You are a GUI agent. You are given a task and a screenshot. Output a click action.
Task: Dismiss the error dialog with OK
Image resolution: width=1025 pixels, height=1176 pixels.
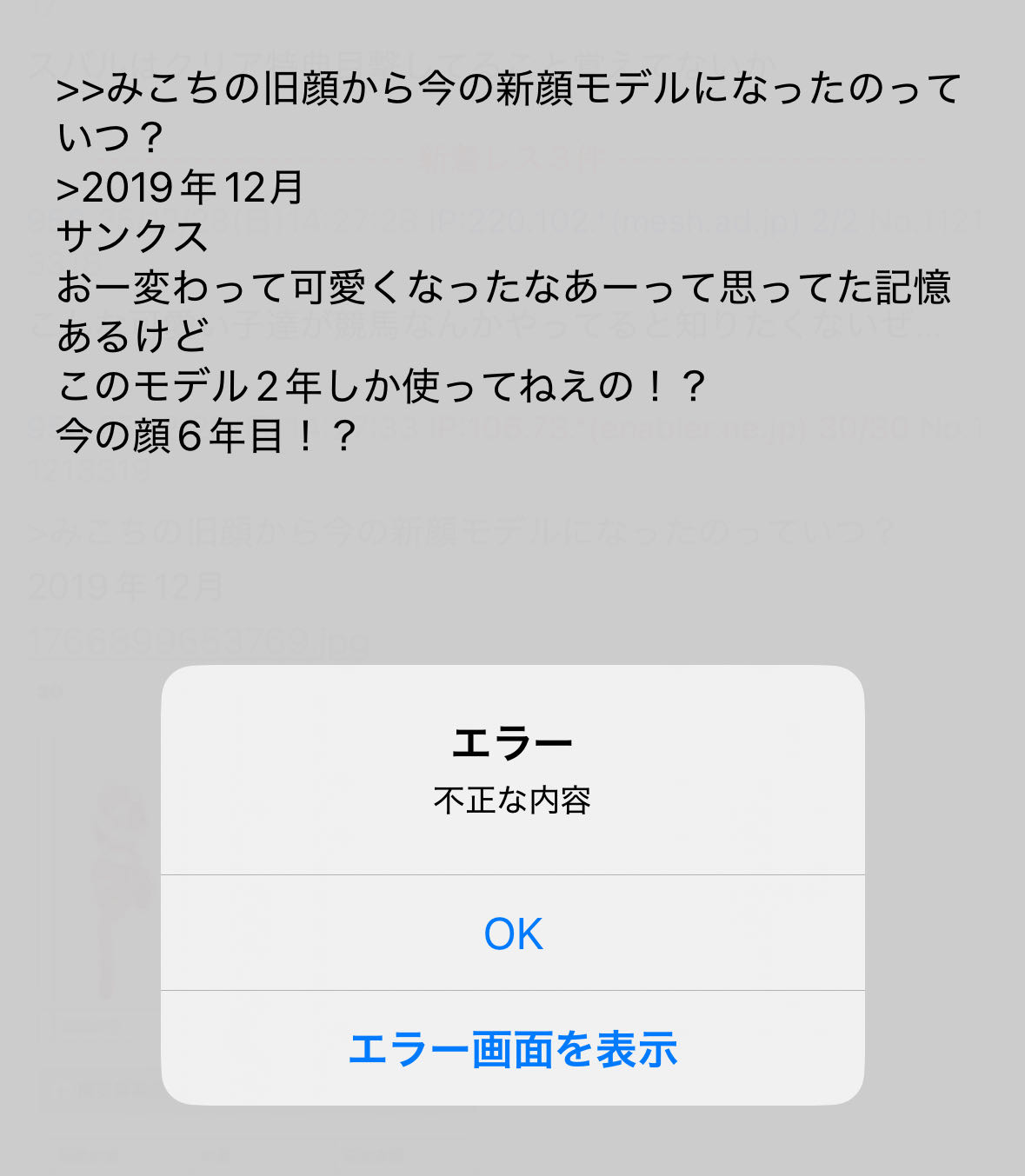coord(513,933)
